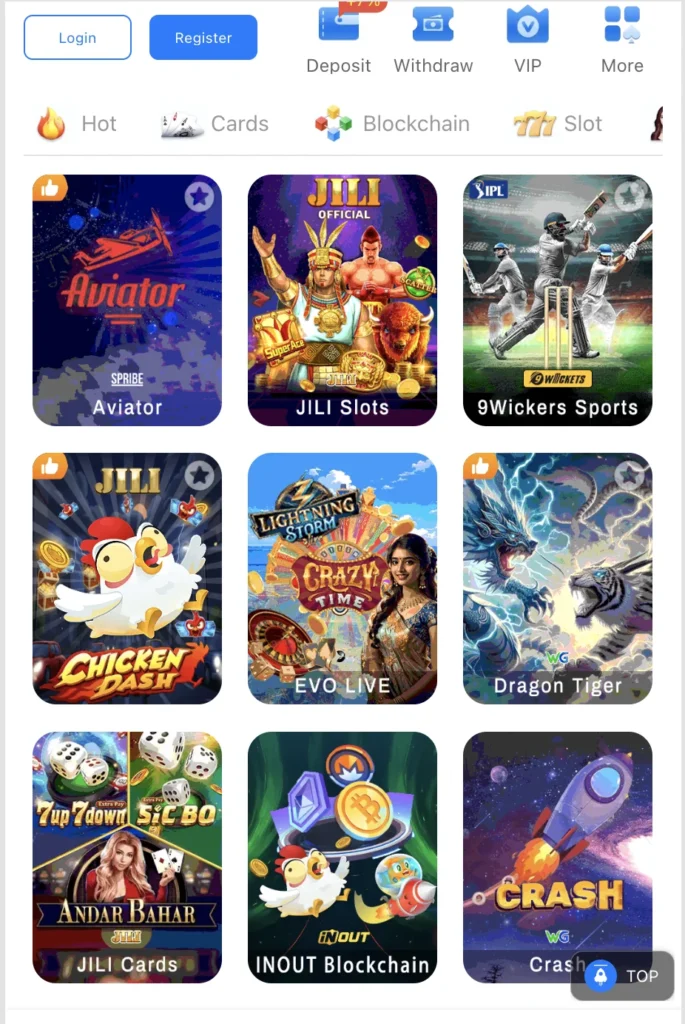Launch the Dragon Tiger game
The width and height of the screenshot is (685, 1024).
click(557, 578)
